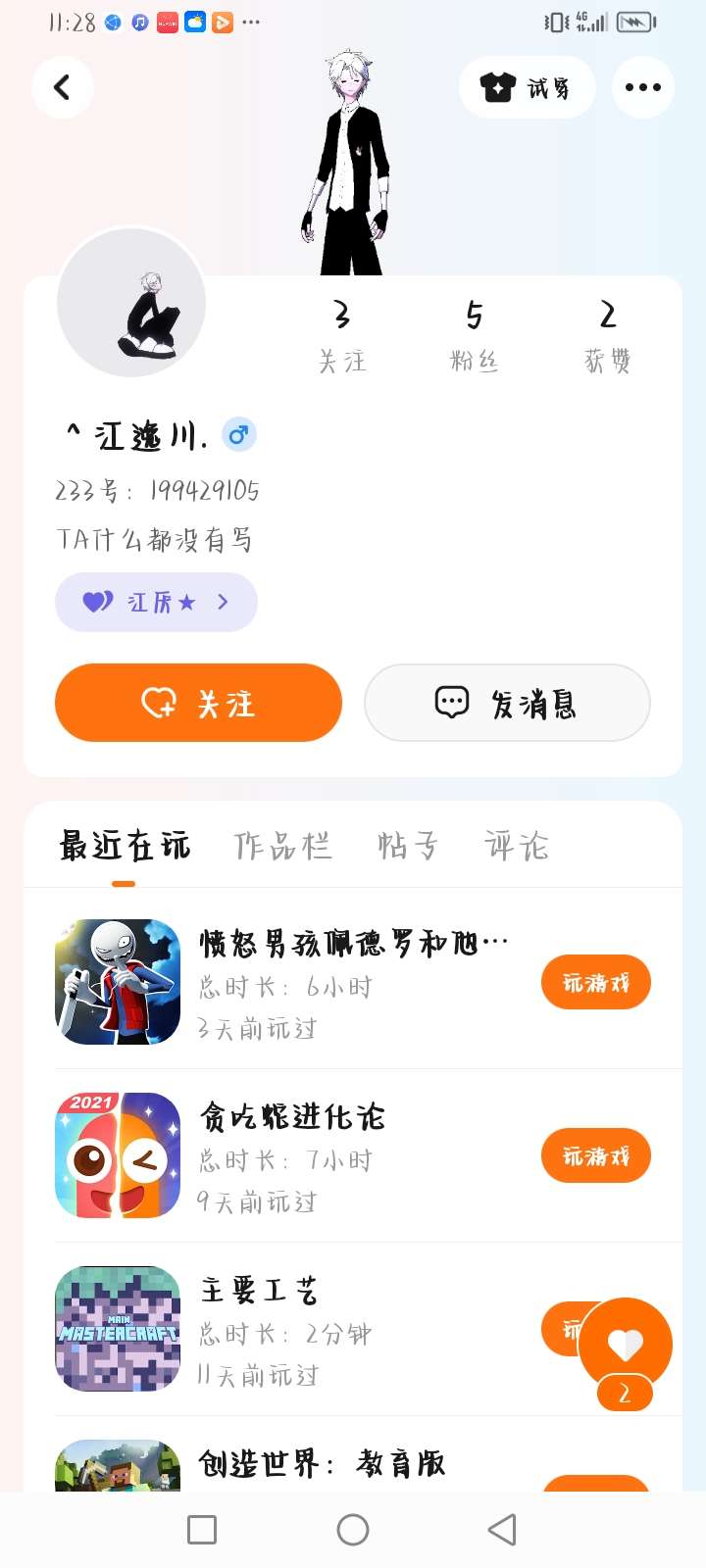
Task: Open recent apps from the navigation bar
Action: [x=202, y=1530]
